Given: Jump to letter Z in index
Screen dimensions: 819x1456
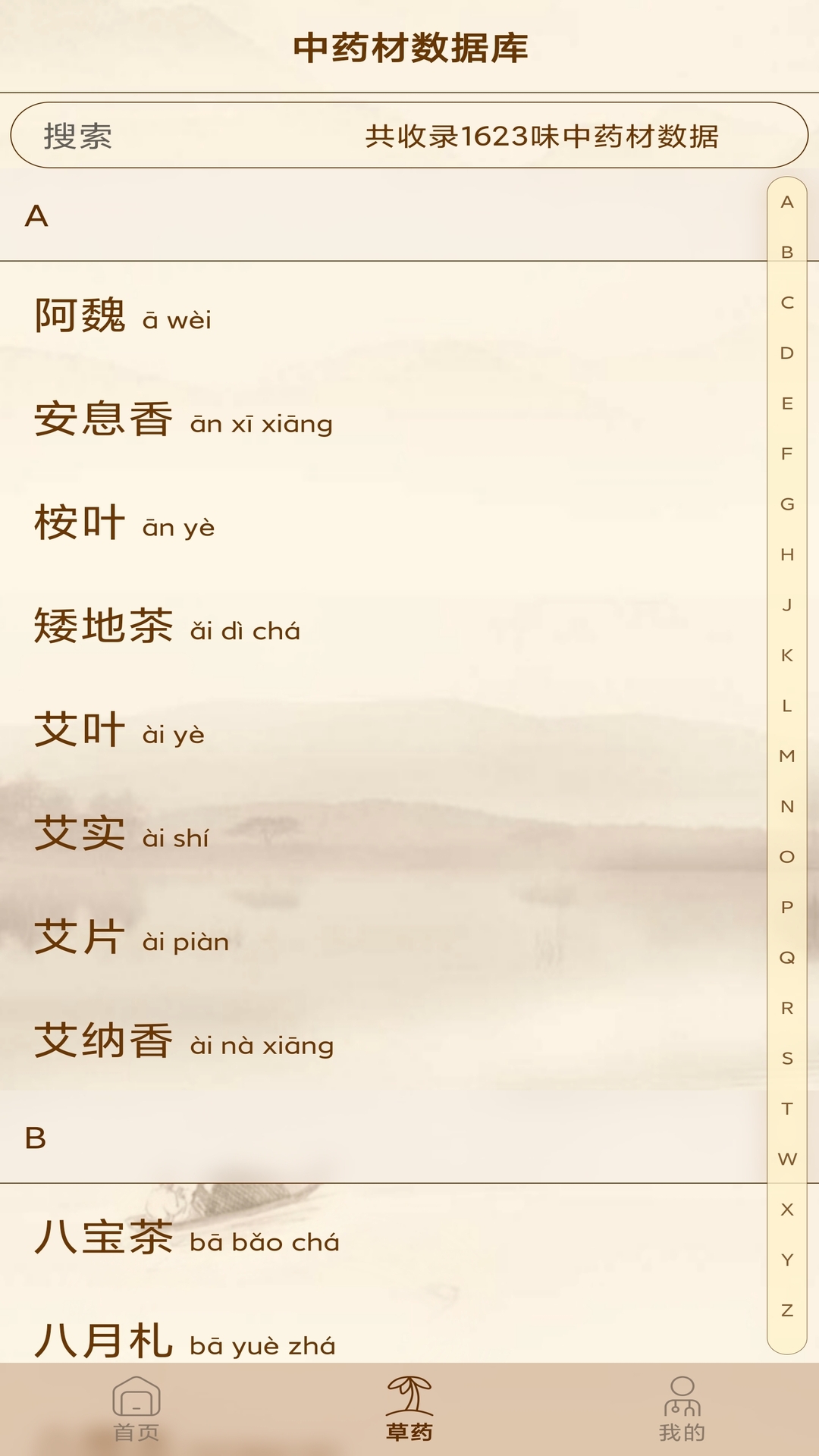Looking at the screenshot, I should point(787,1310).
